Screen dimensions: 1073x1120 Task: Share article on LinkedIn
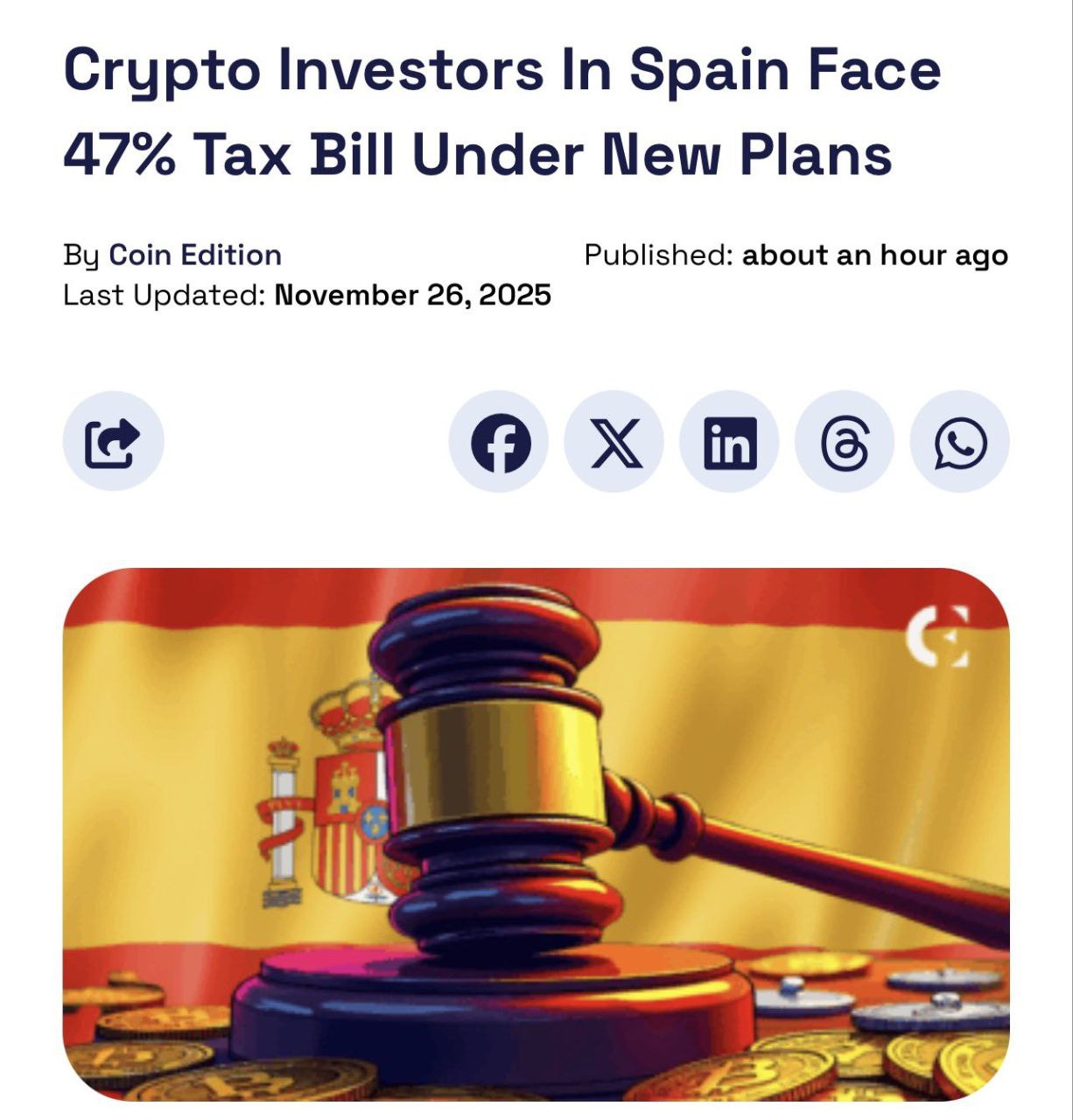coord(730,441)
